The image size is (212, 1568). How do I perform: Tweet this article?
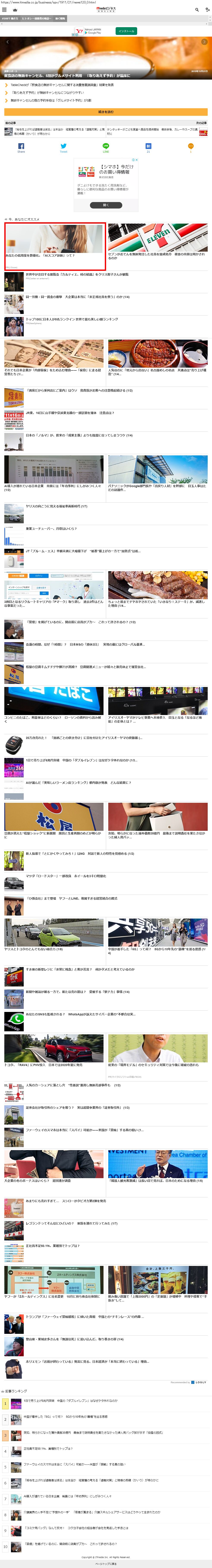[x=63, y=147]
